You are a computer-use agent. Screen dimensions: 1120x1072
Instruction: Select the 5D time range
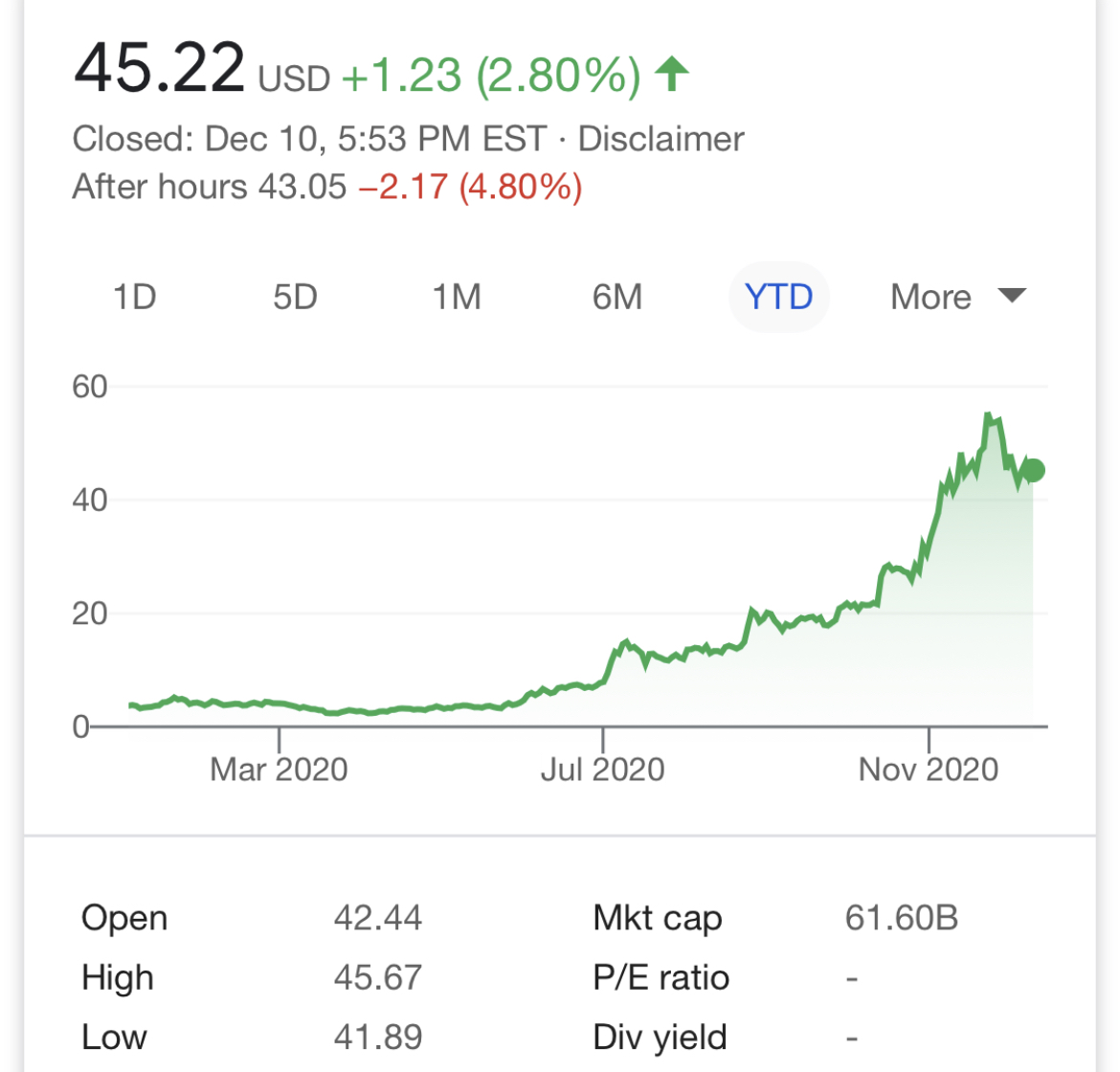pyautogui.click(x=295, y=298)
